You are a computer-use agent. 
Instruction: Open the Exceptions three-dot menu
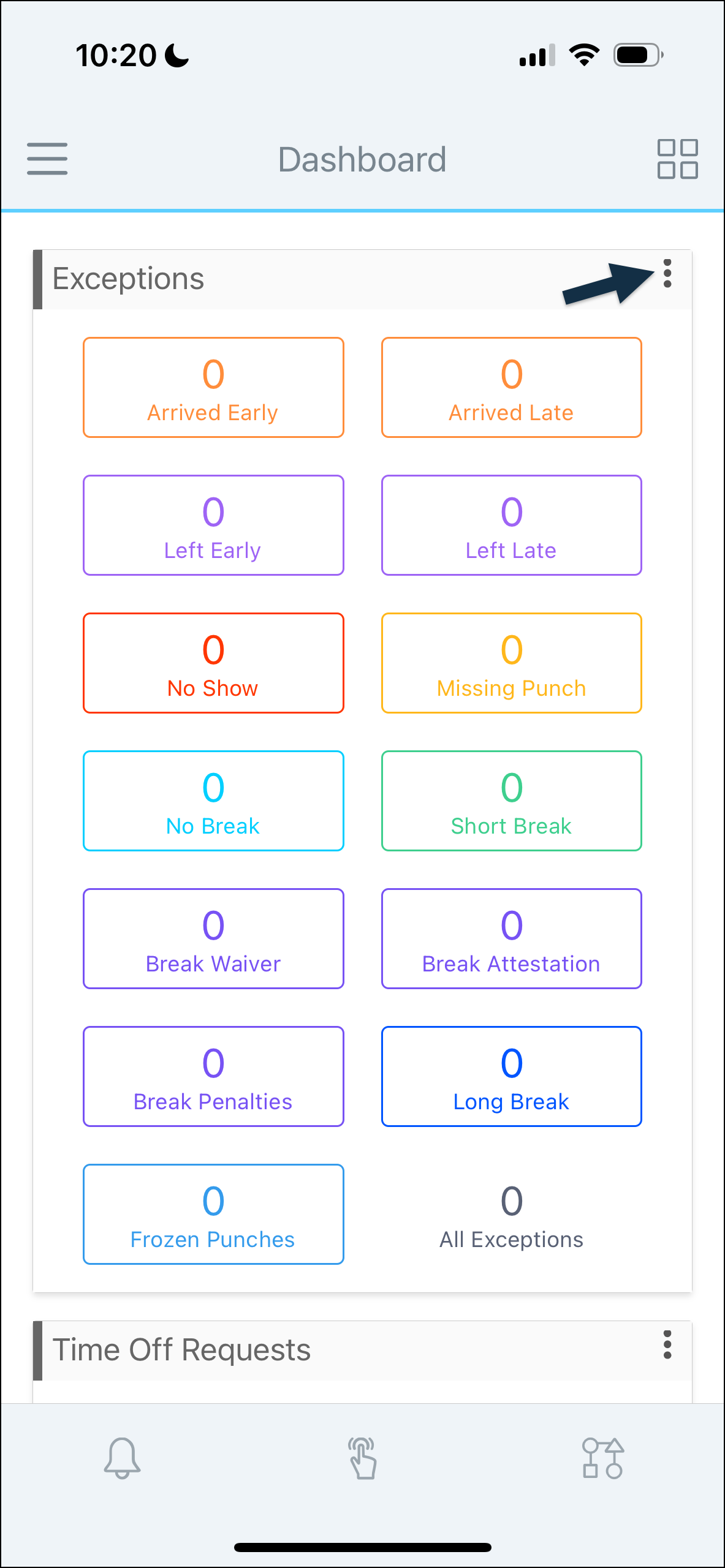click(x=667, y=273)
